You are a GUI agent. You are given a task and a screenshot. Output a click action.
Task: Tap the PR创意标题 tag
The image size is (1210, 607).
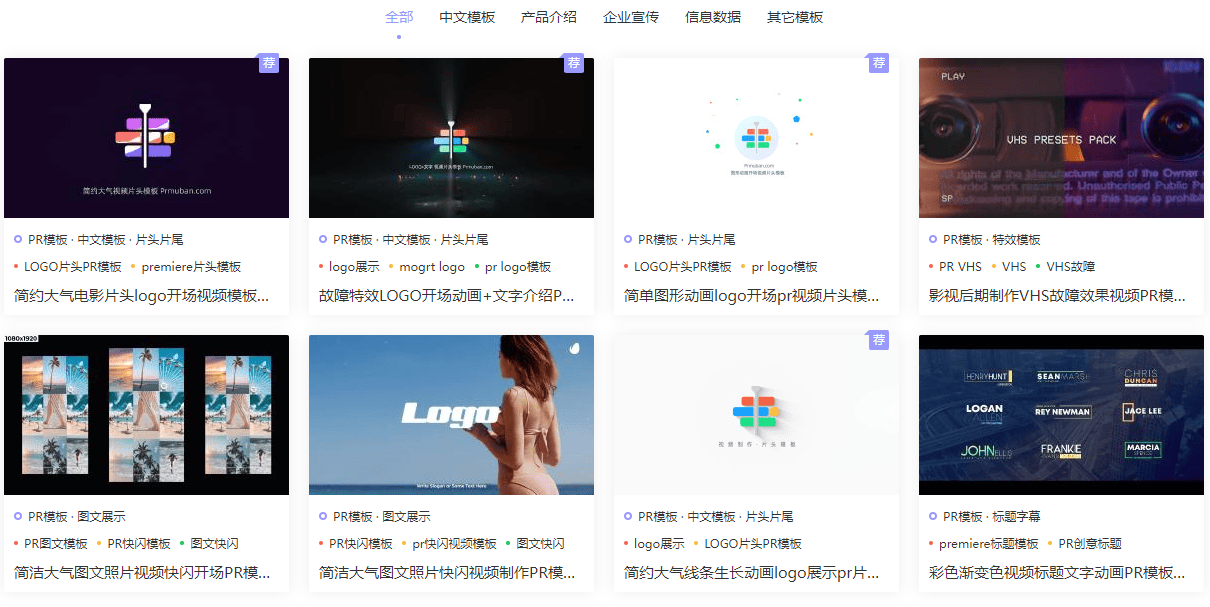click(x=1090, y=544)
